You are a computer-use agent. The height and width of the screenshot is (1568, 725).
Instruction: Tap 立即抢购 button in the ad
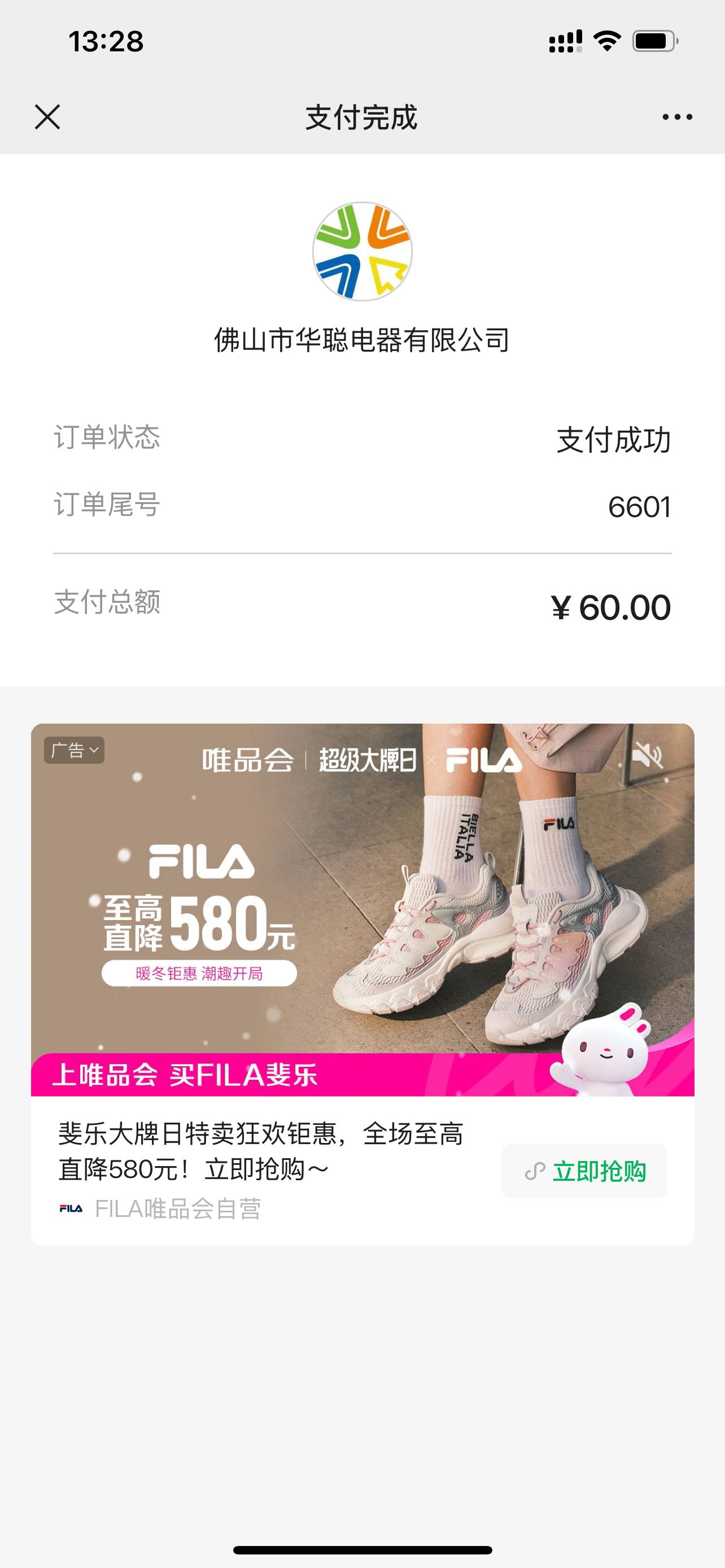584,1171
